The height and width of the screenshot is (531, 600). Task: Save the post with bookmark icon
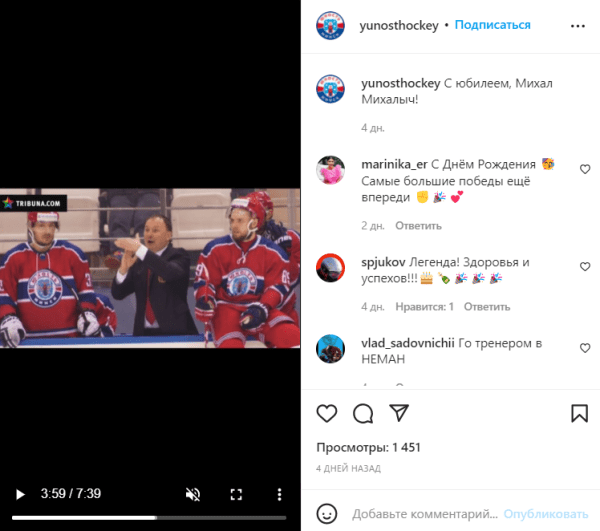tap(579, 413)
